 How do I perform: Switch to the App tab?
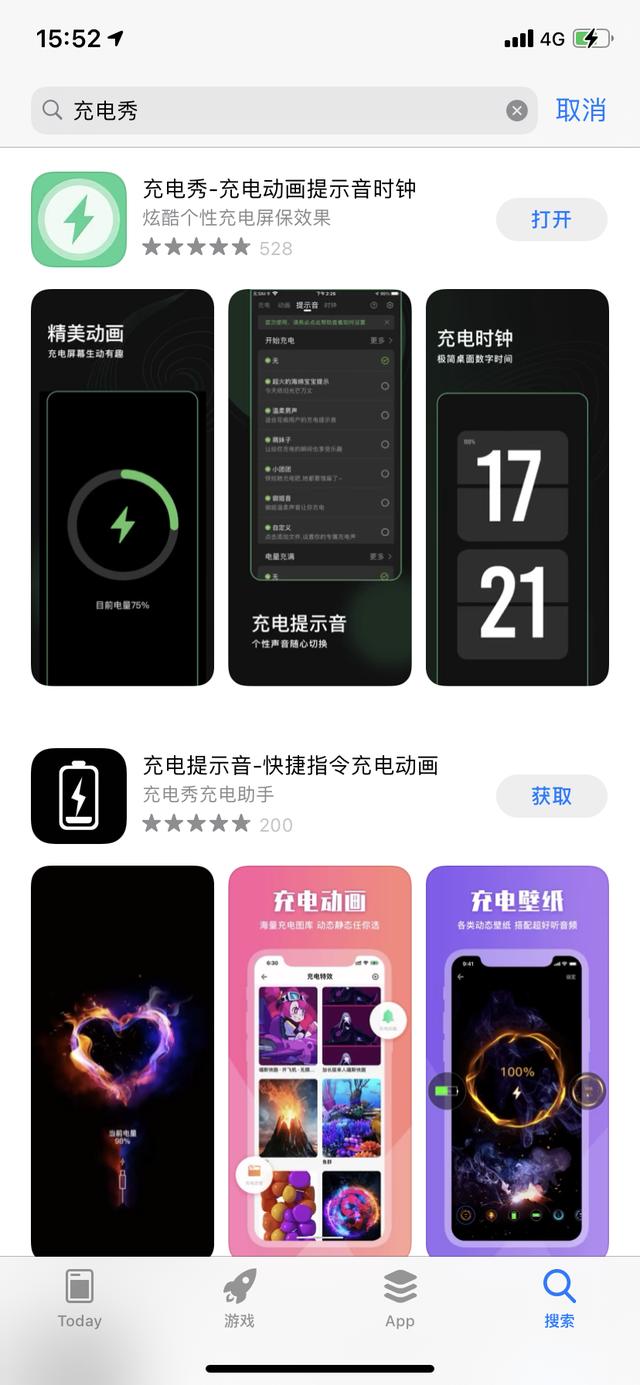[400, 1299]
